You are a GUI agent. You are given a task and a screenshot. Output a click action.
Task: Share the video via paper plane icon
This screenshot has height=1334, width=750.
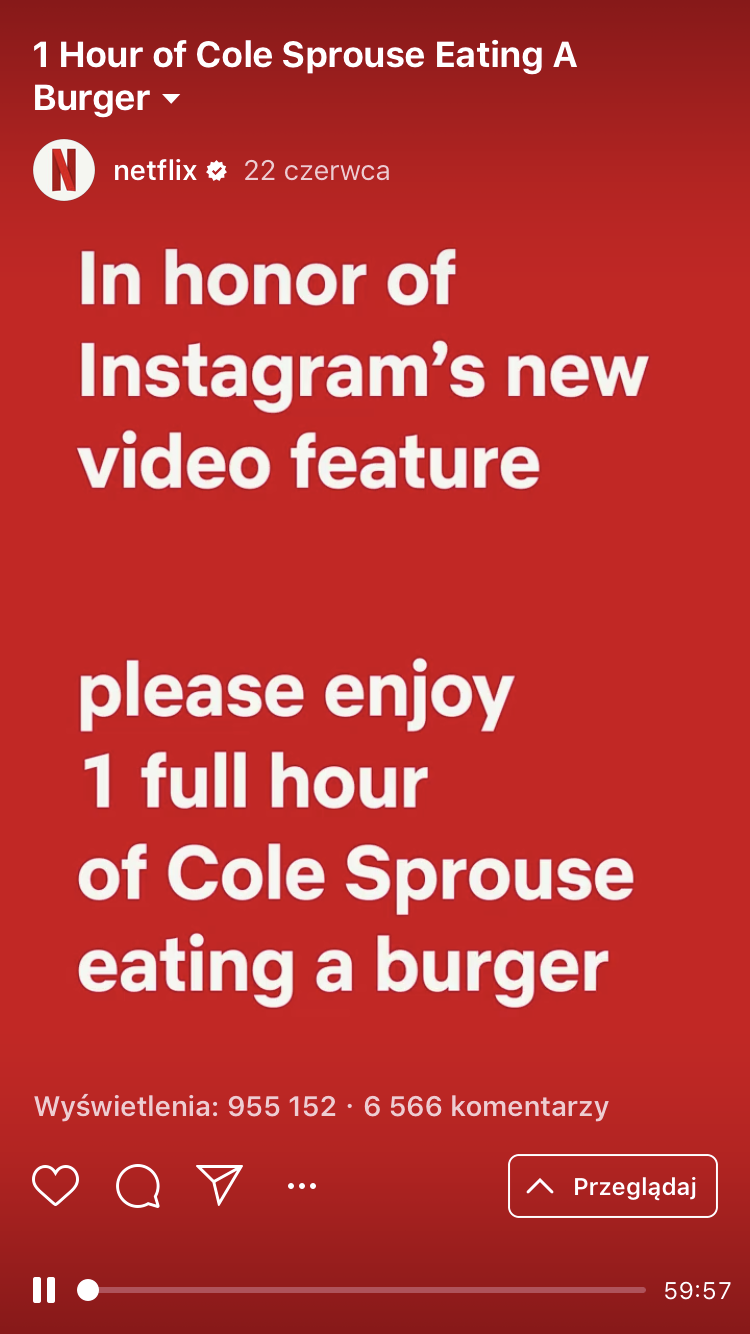[220, 1185]
